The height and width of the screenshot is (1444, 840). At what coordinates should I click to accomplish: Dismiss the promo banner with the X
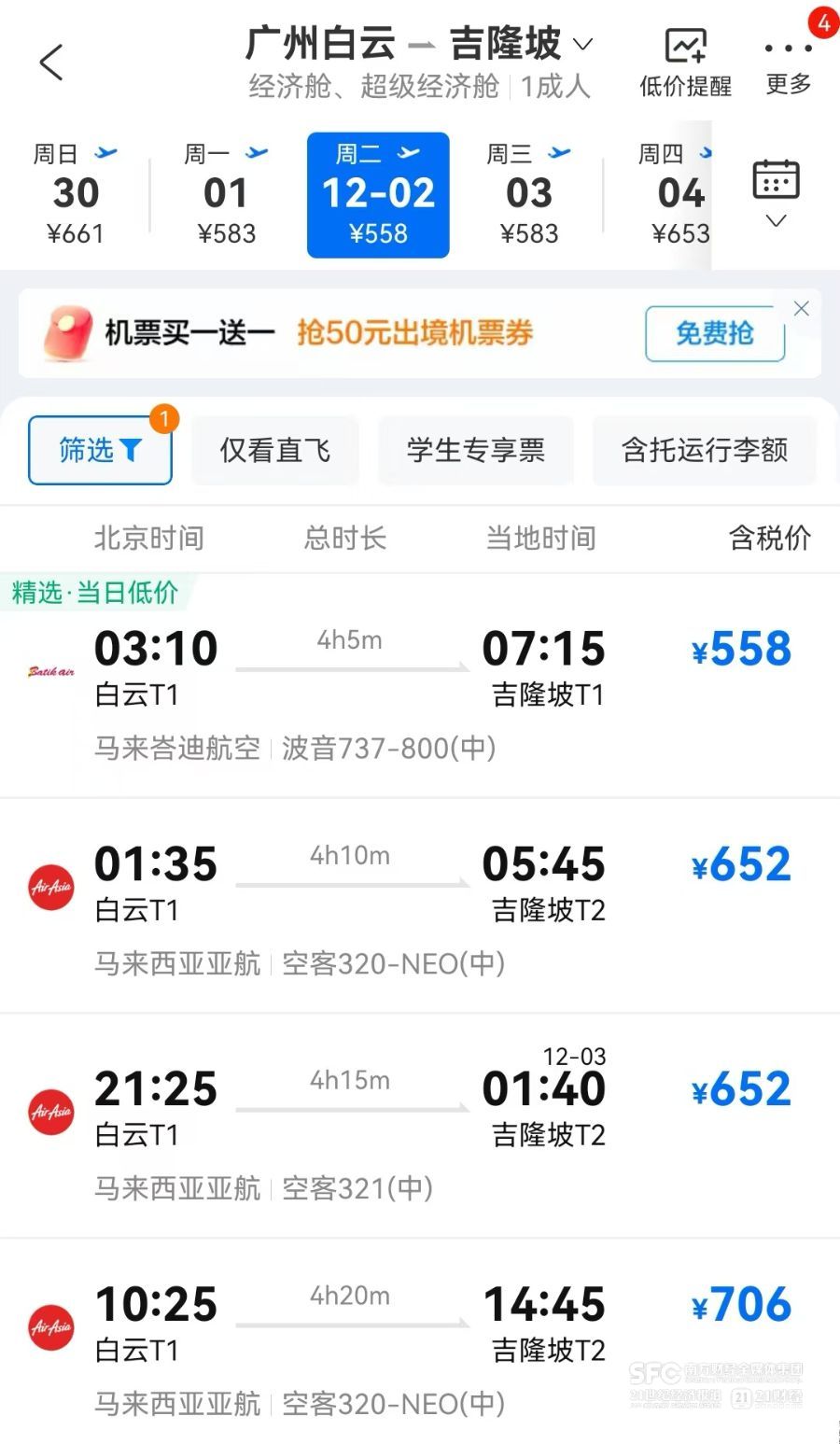coord(801,308)
